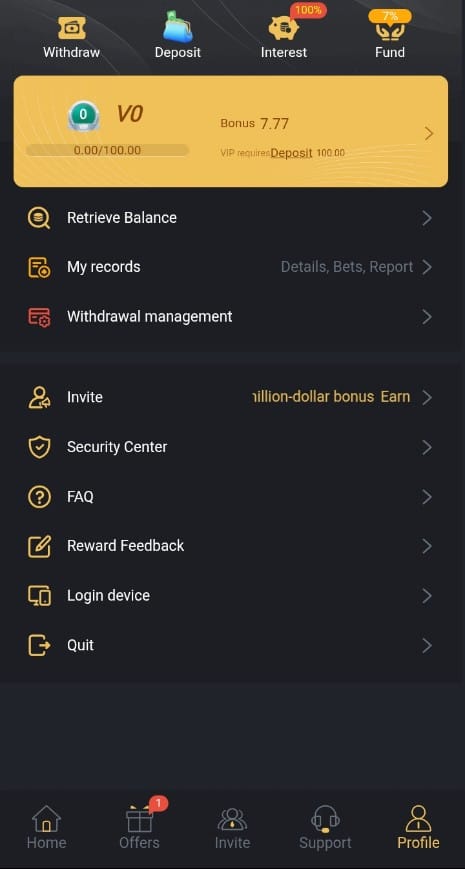This screenshot has height=869, width=465.
Task: Open Reward Feedback
Action: click(x=231, y=546)
